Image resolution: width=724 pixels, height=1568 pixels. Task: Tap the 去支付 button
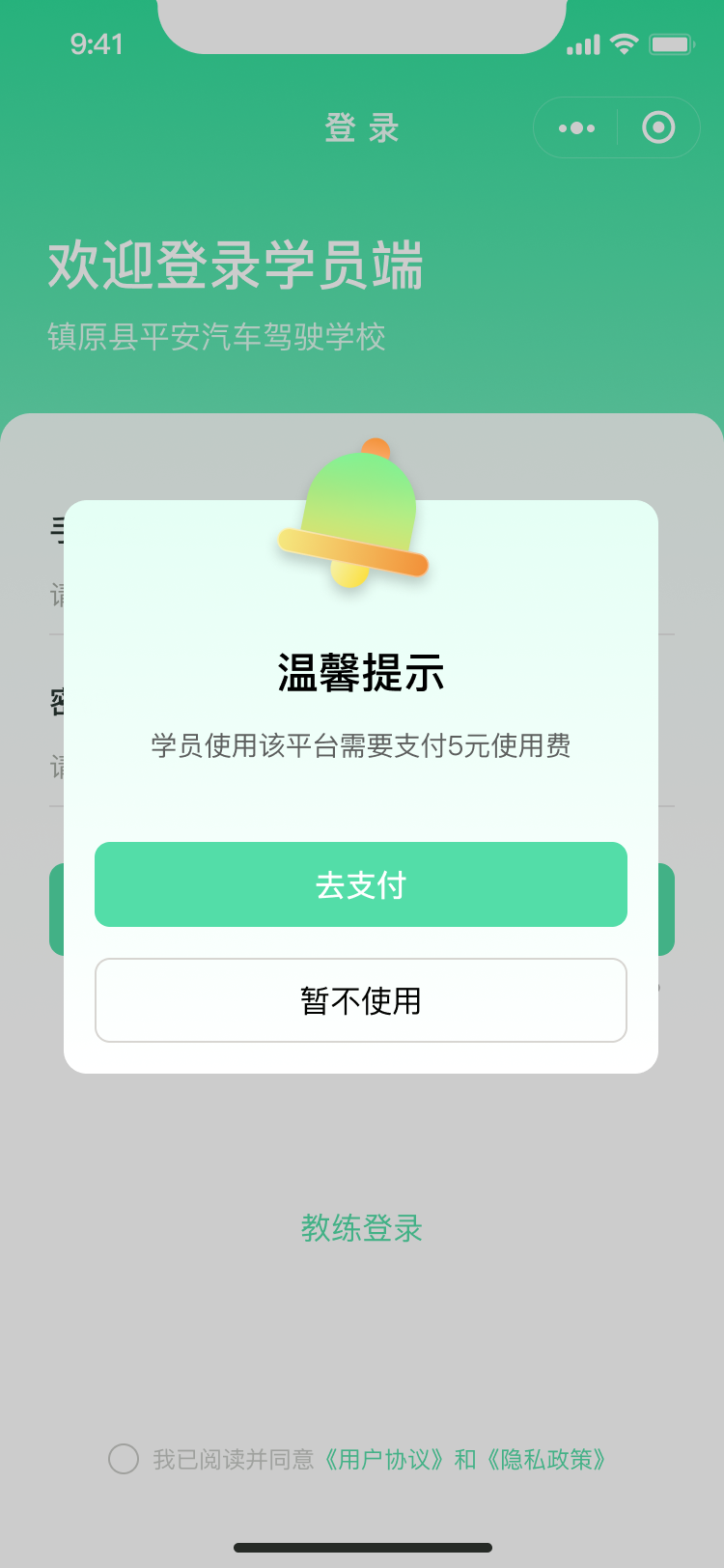361,884
